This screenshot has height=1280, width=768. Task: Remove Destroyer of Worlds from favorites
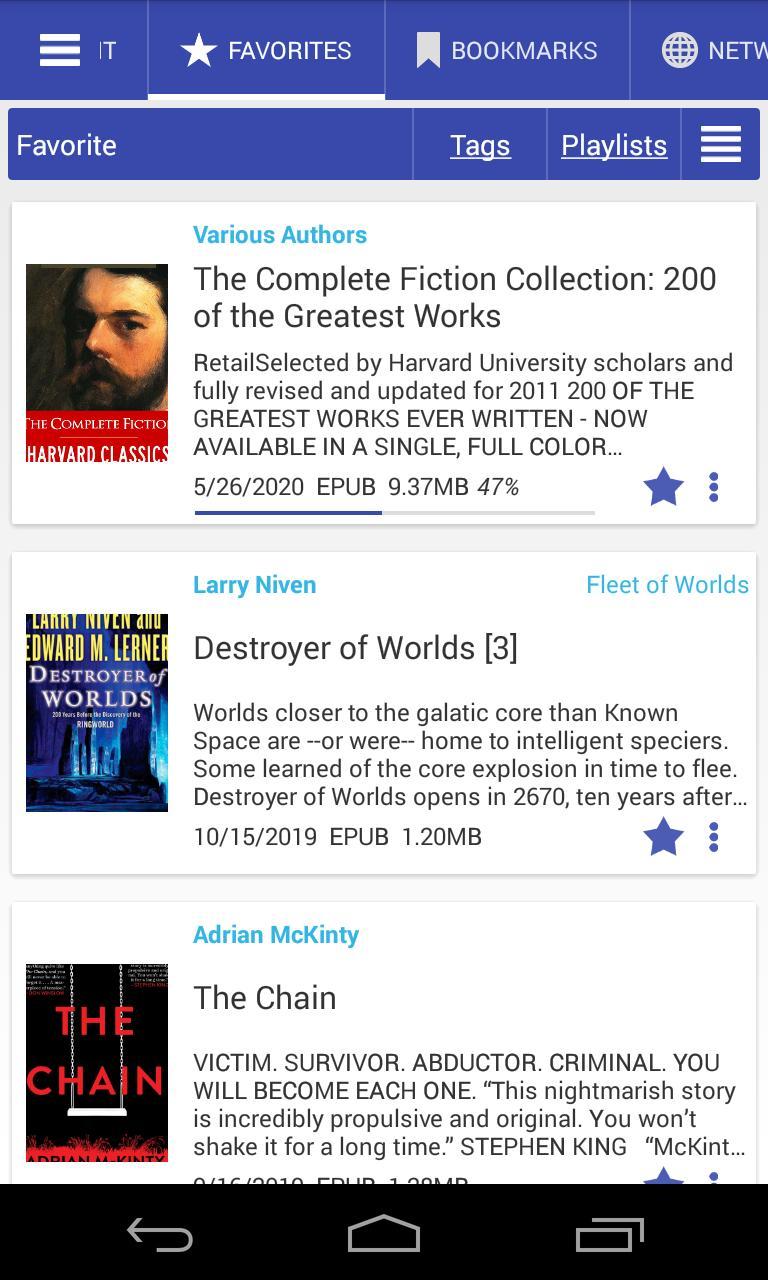click(663, 837)
